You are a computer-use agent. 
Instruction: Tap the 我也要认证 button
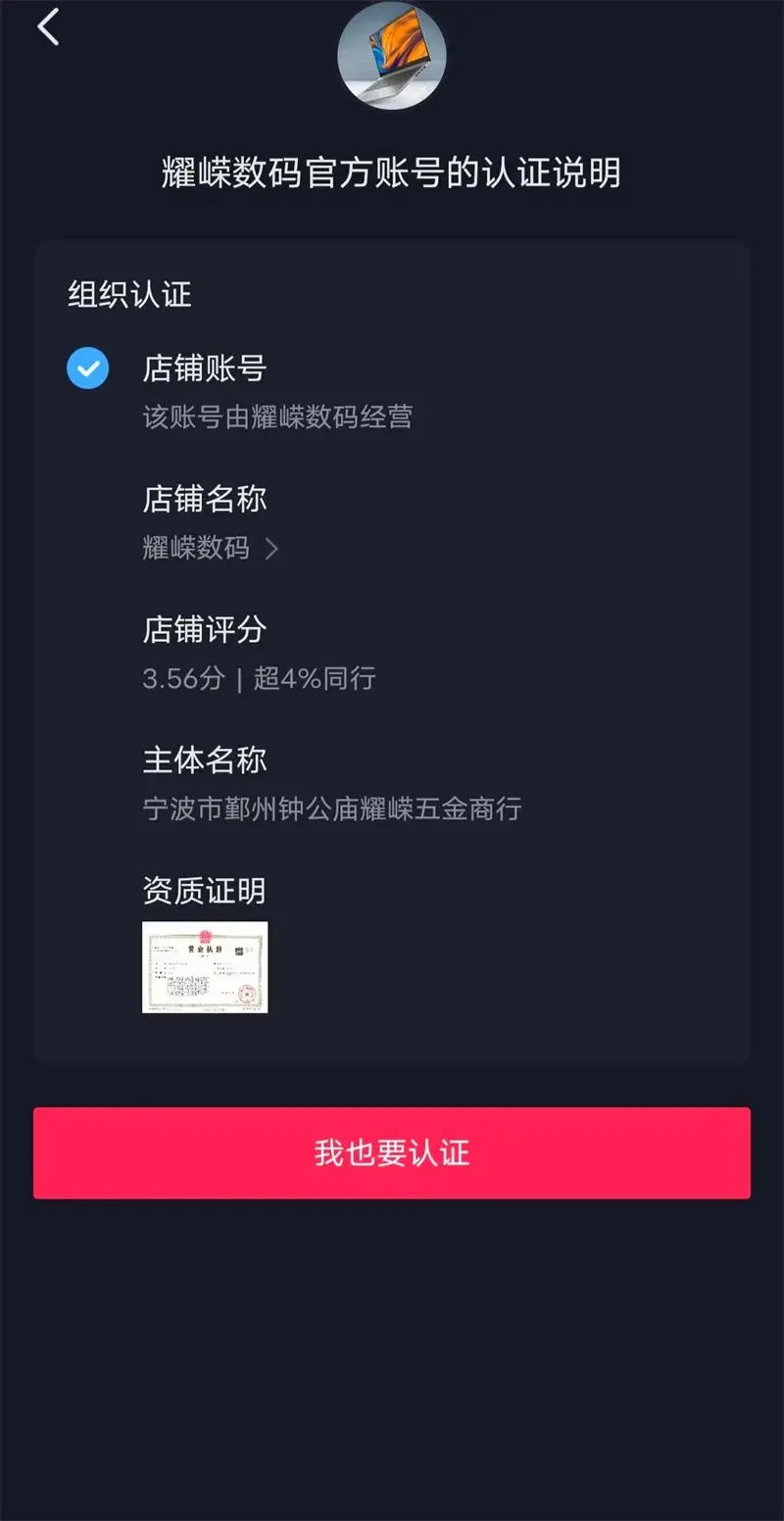click(x=392, y=1153)
